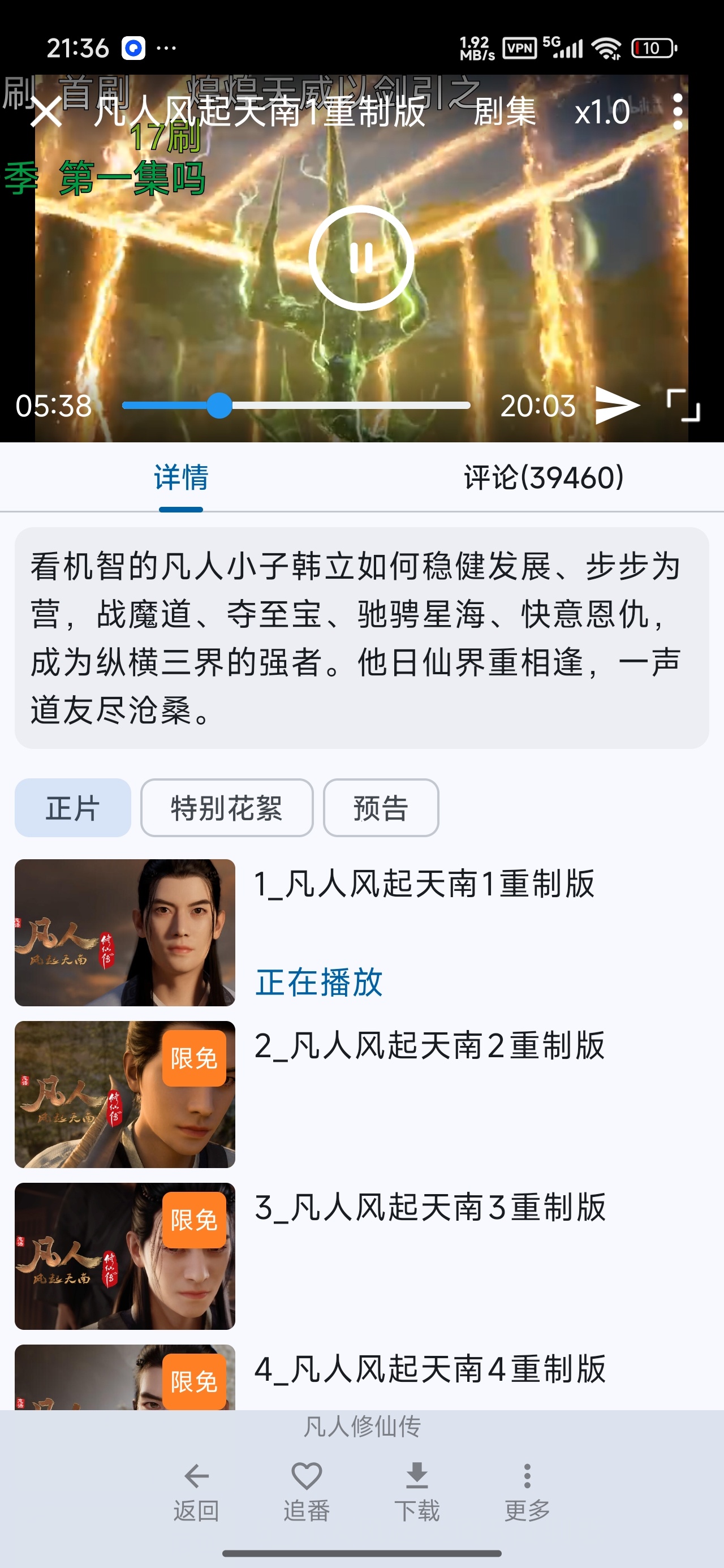Screen dimensions: 724x1568
Task: Play episode 2_凡人风起天南2重制版
Action: tap(361, 1094)
